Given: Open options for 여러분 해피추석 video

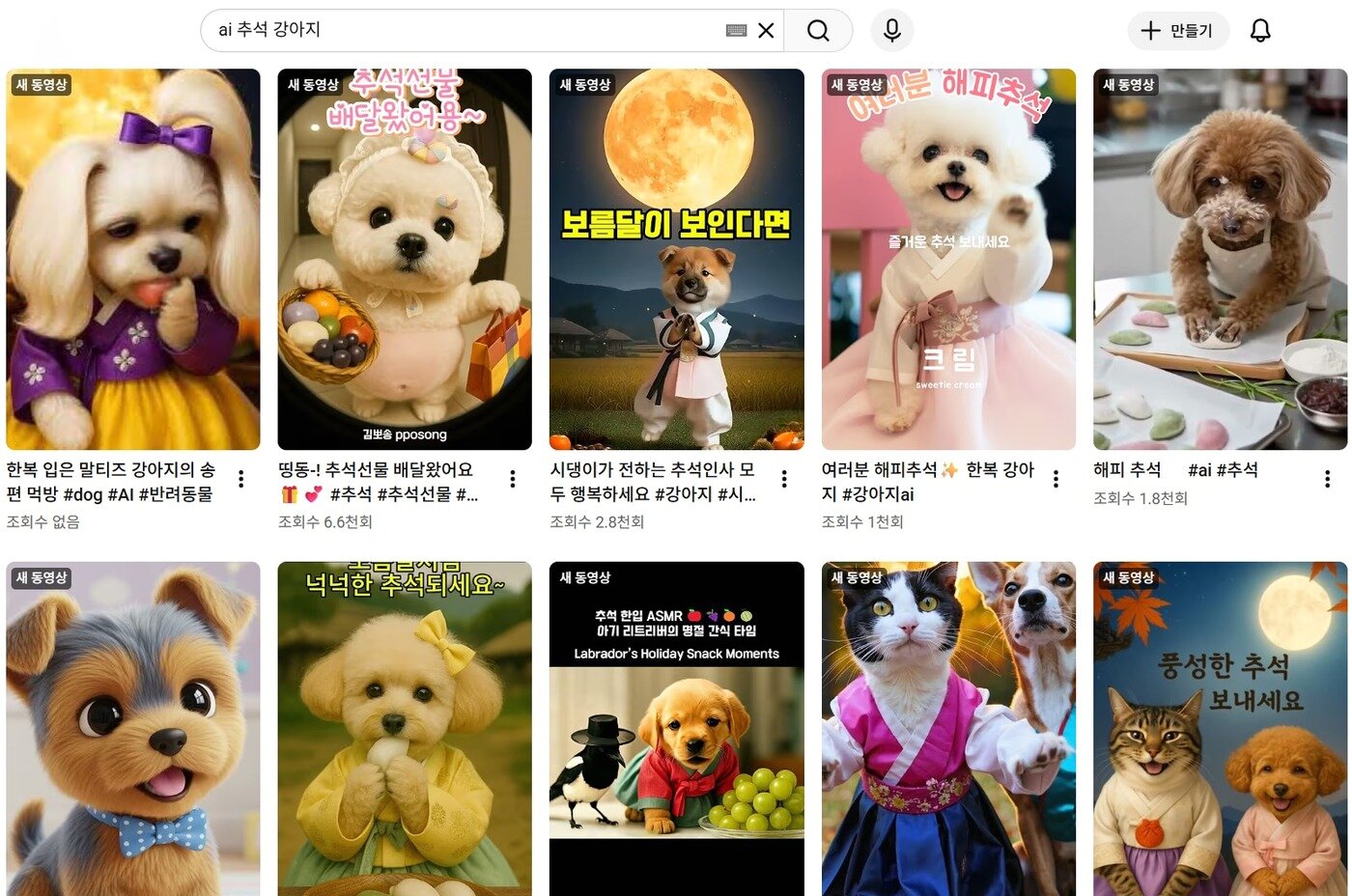Looking at the screenshot, I should (1056, 479).
